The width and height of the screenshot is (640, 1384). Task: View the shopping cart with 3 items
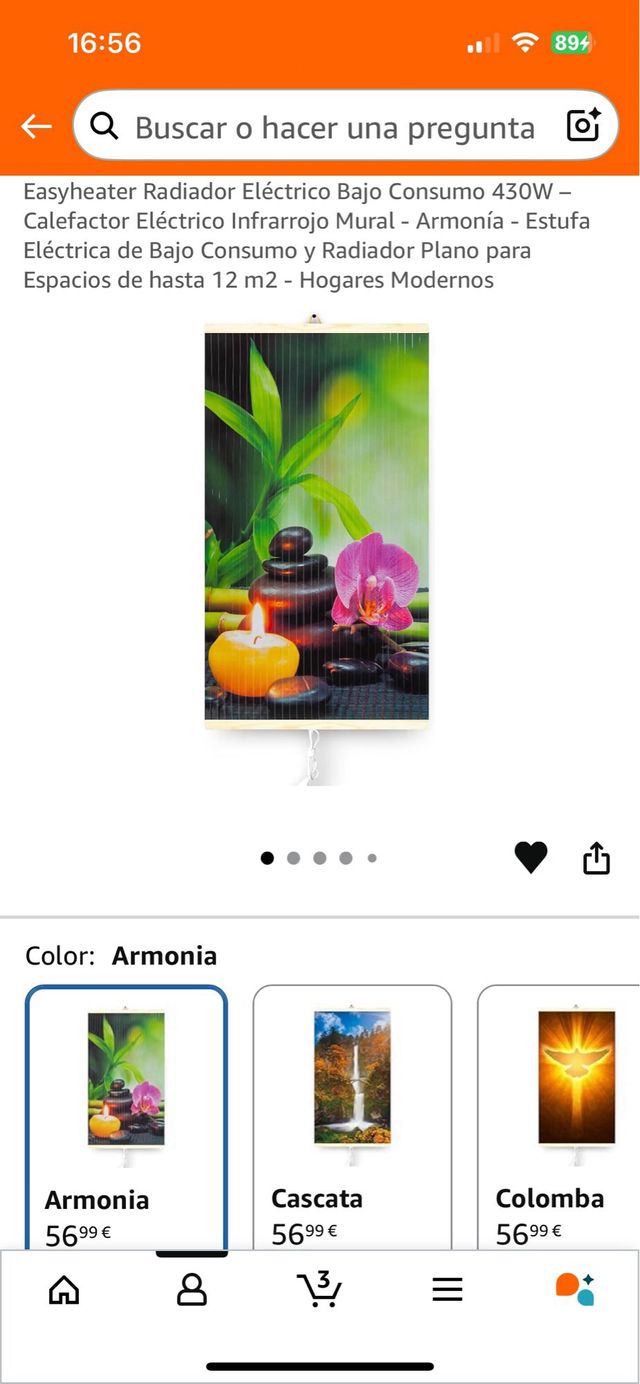point(319,1289)
